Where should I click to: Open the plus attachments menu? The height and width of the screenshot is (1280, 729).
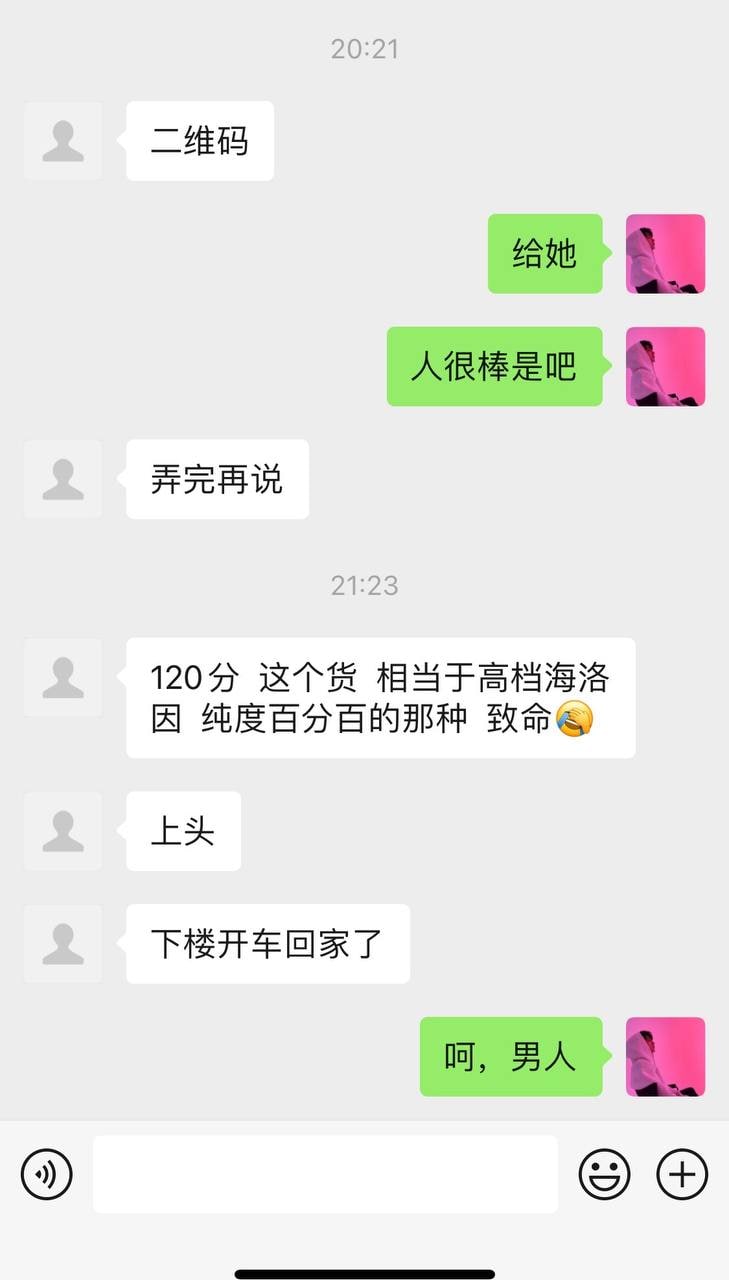point(682,1174)
